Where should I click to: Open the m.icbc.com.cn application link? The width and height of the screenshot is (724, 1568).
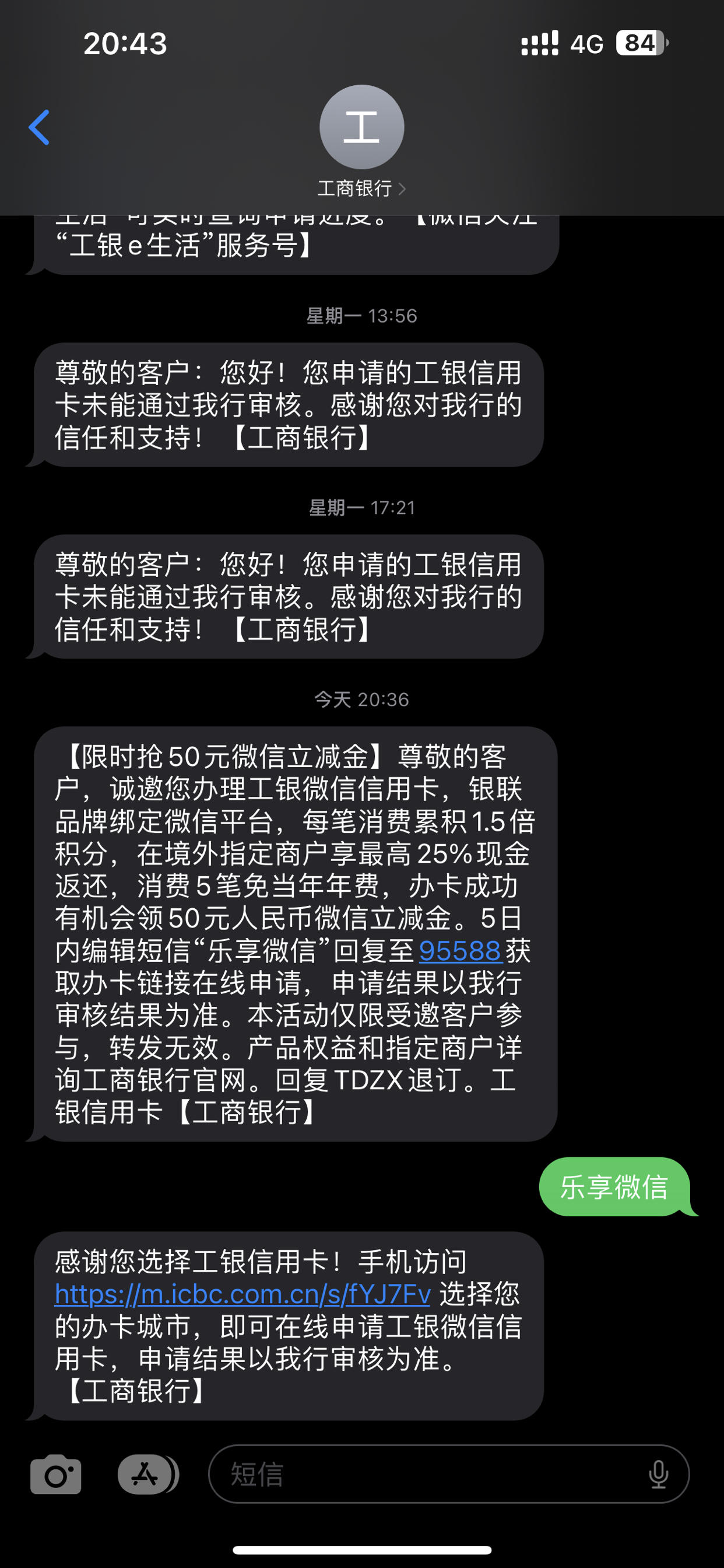[242, 1294]
